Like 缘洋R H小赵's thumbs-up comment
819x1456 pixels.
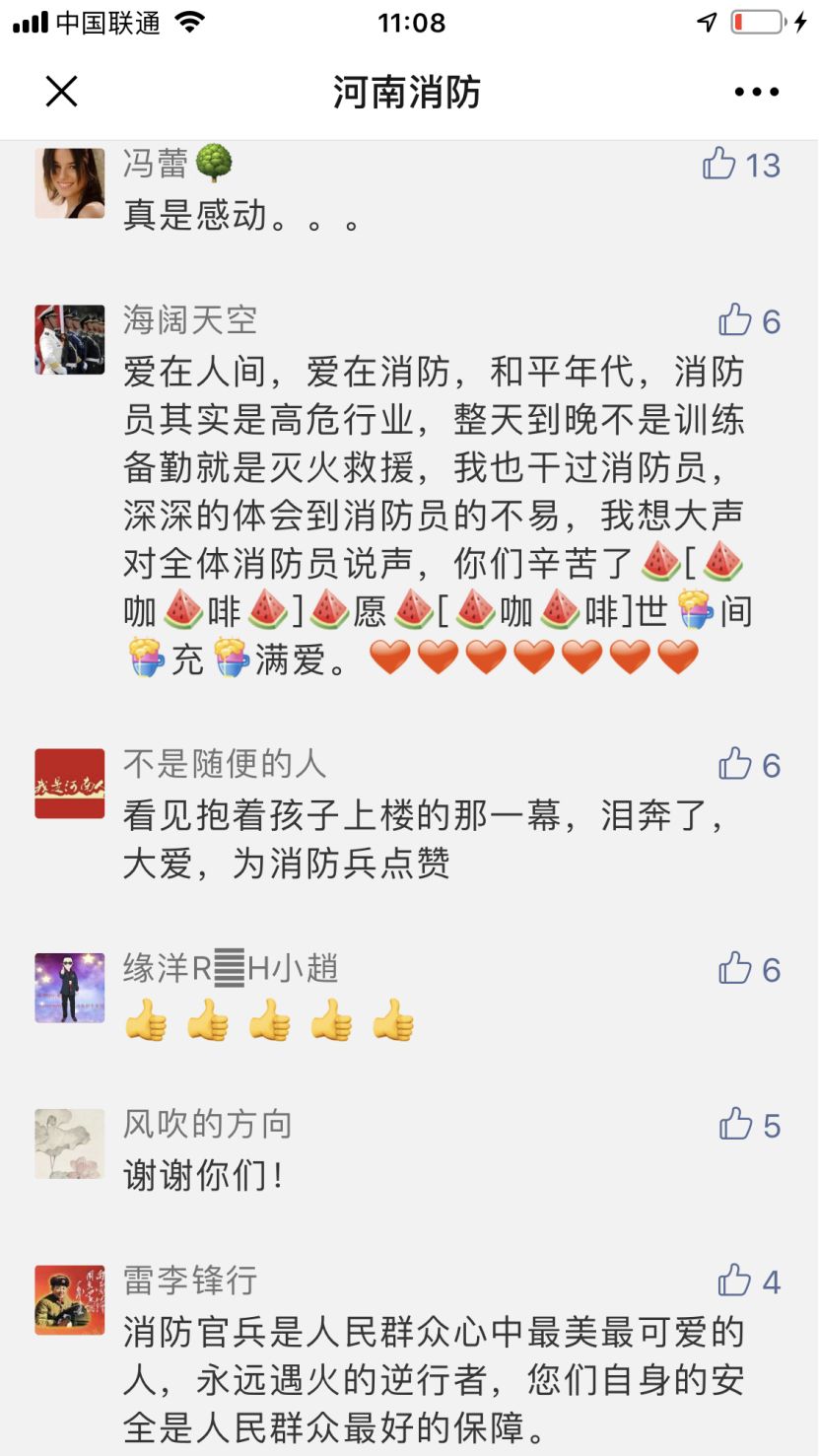[735, 969]
